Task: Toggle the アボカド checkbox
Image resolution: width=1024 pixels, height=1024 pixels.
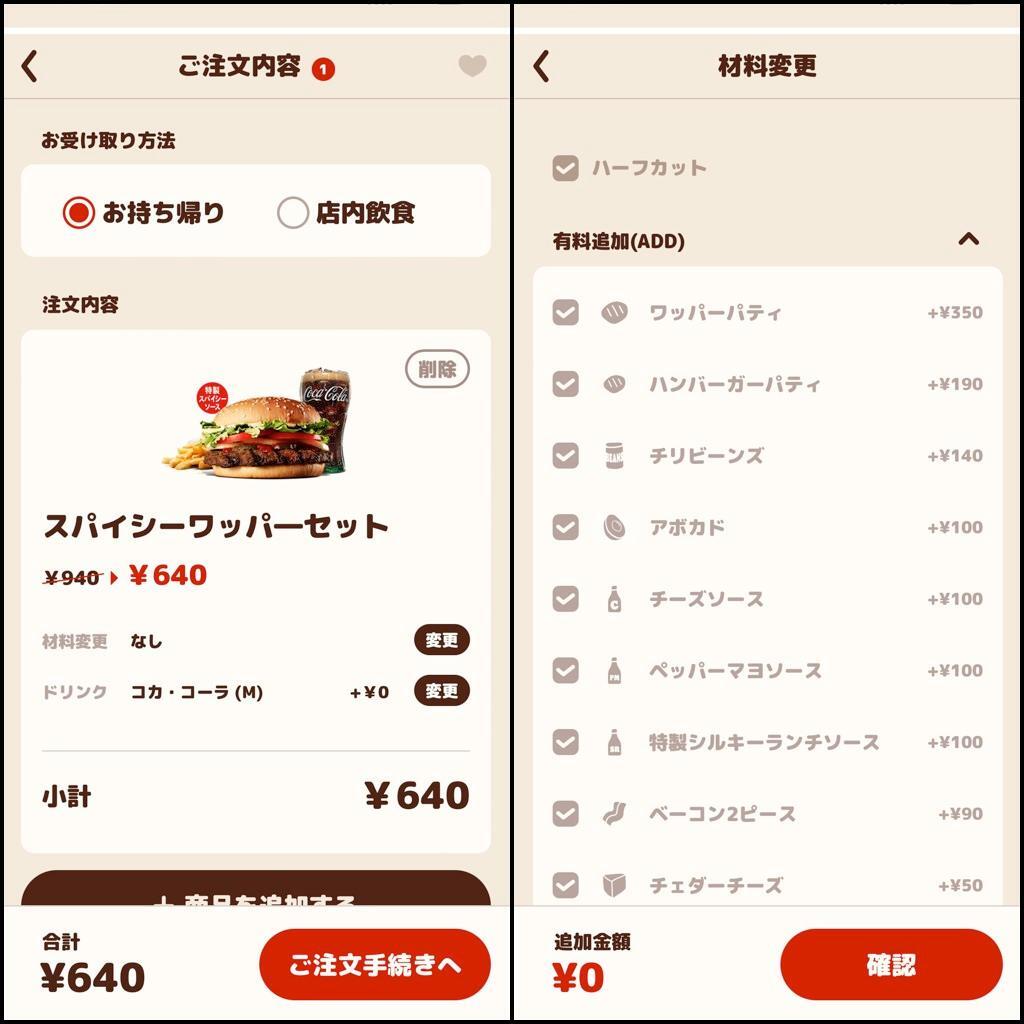Action: pos(566,527)
